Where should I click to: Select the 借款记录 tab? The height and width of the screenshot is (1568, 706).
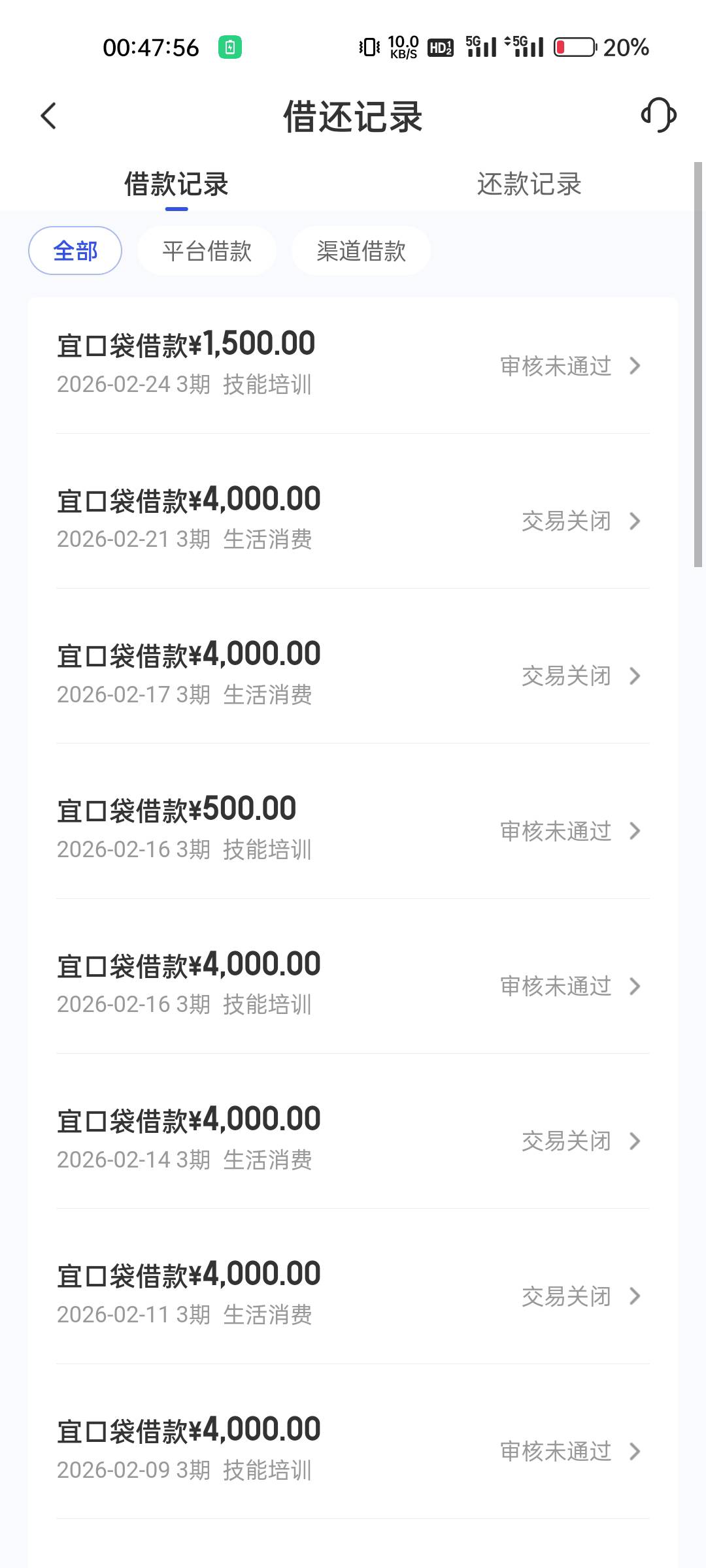tap(176, 184)
